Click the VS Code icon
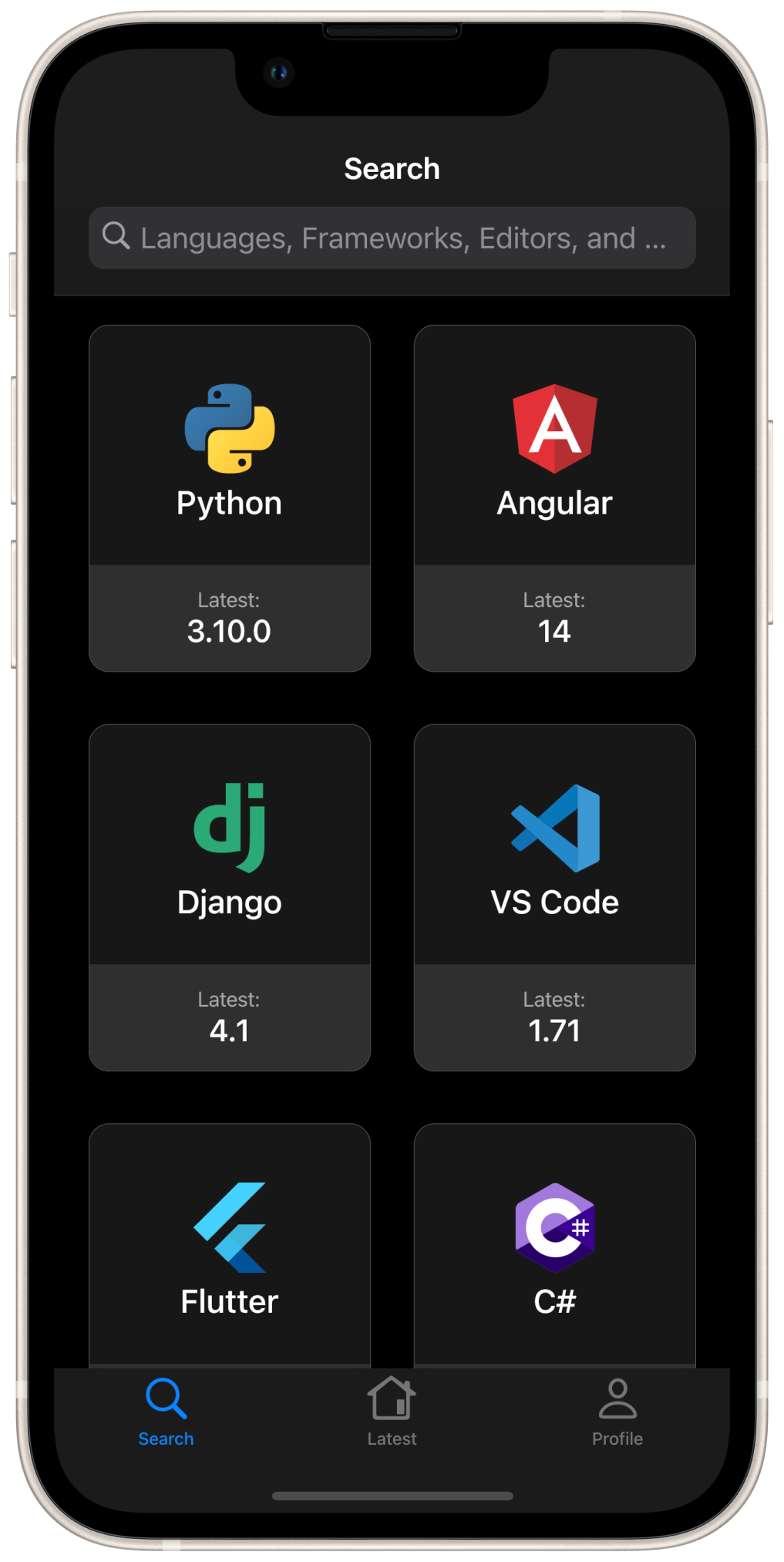The height and width of the screenshot is (1562, 784). 554,829
